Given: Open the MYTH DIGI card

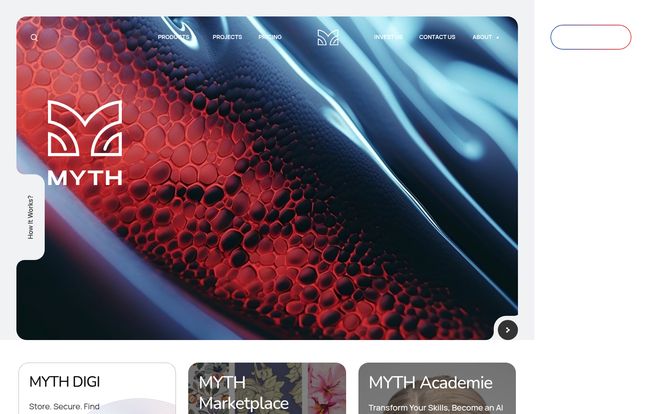Looking at the screenshot, I should click(x=97, y=389).
